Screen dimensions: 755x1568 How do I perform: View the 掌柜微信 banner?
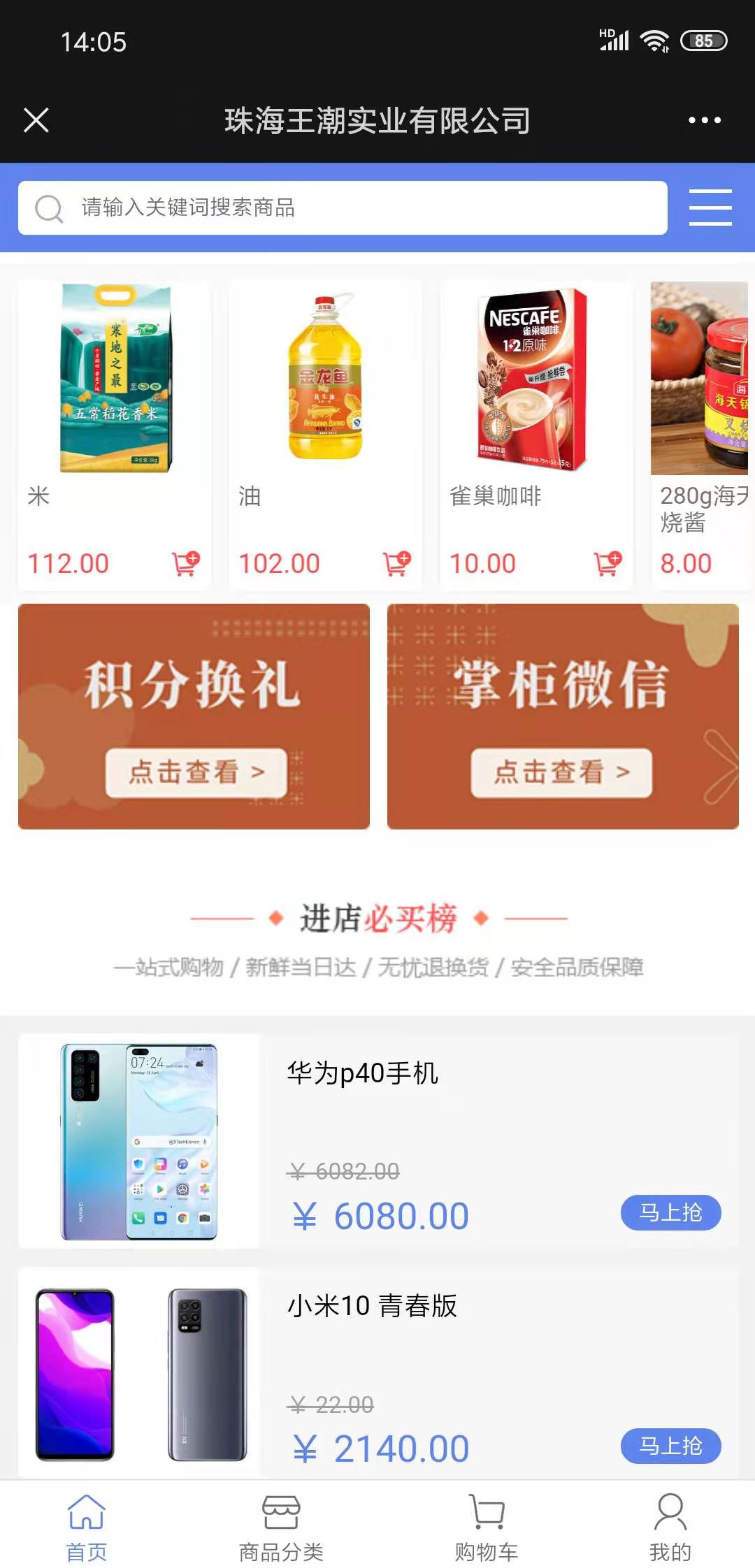[x=563, y=716]
